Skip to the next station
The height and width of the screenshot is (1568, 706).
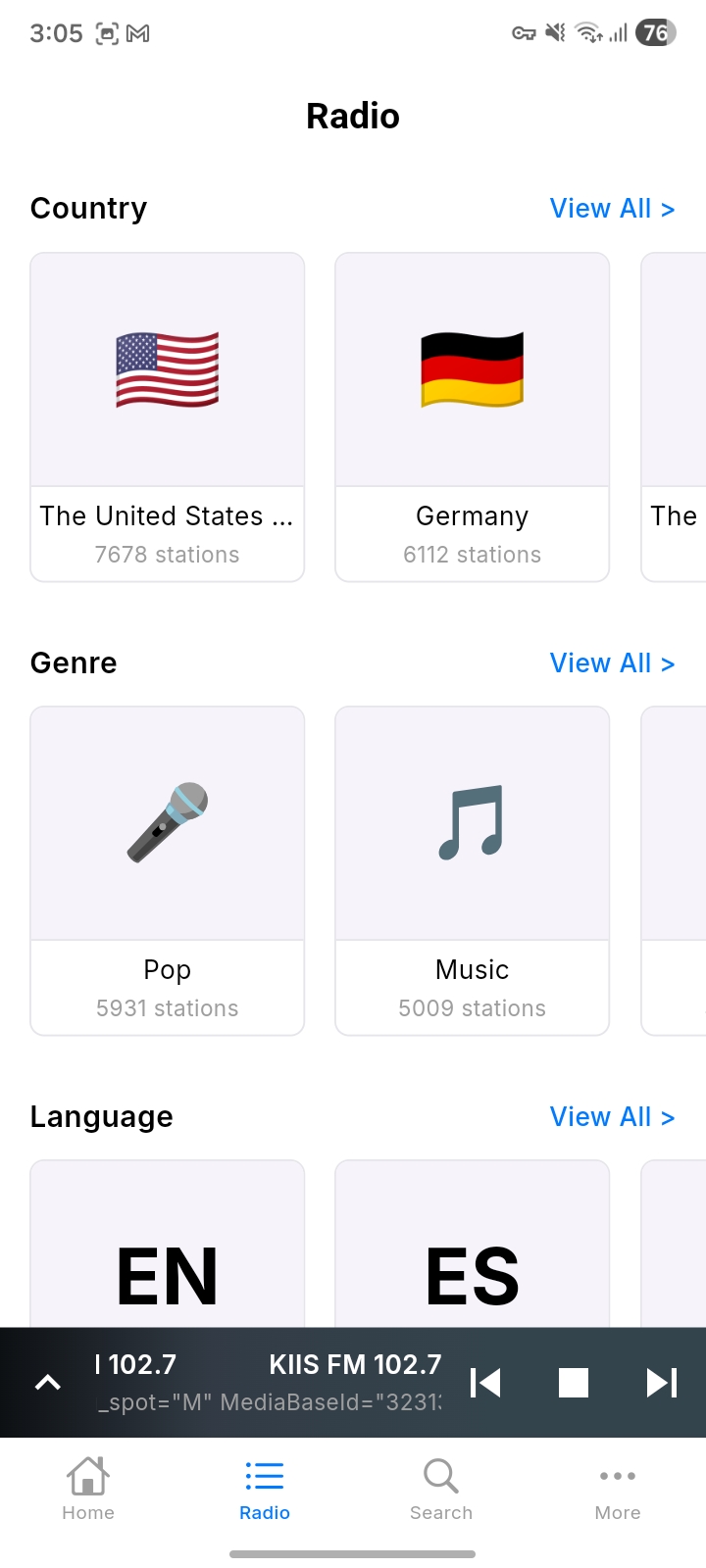(x=662, y=1383)
